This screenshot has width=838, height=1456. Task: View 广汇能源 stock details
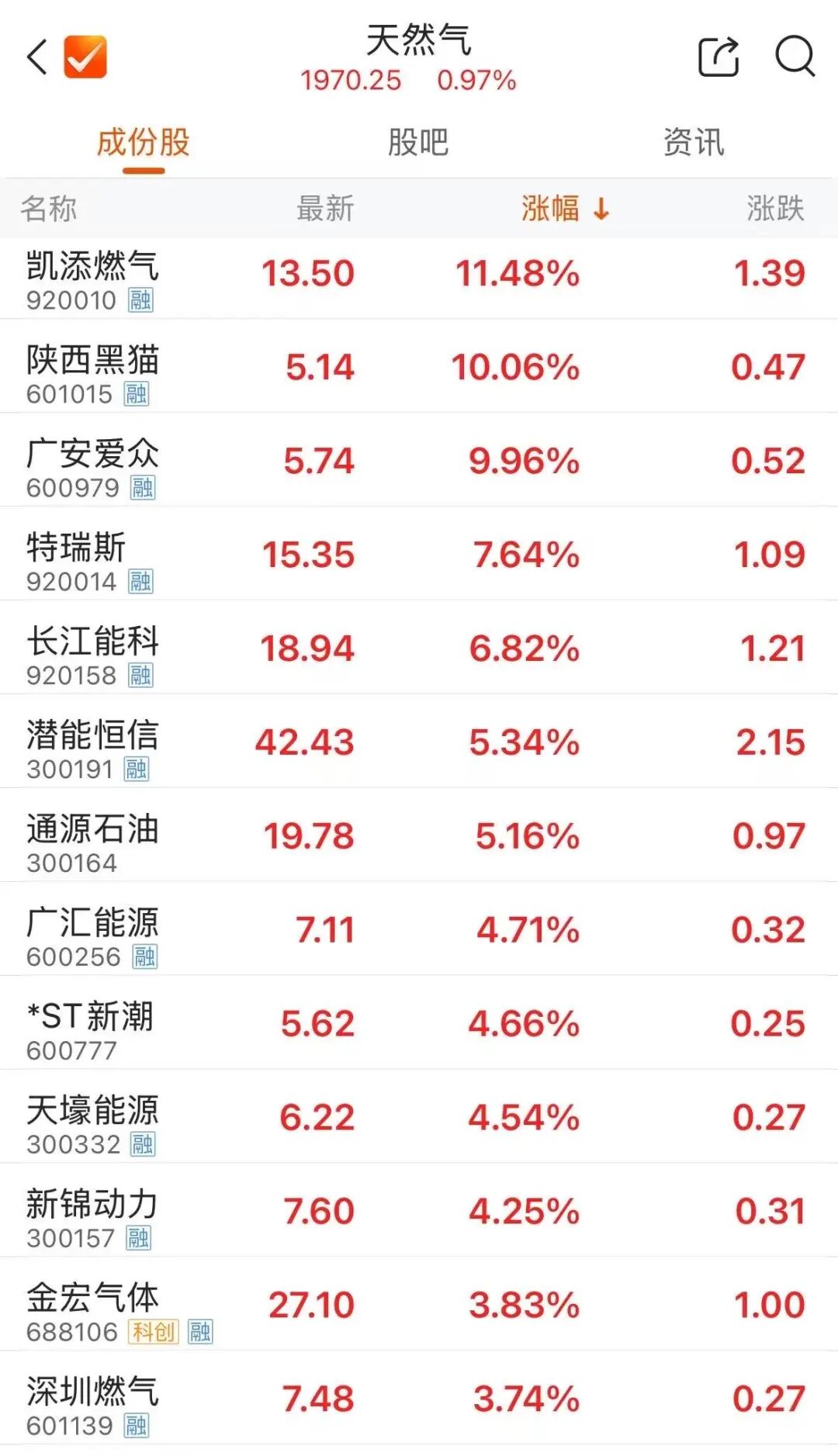[93, 935]
